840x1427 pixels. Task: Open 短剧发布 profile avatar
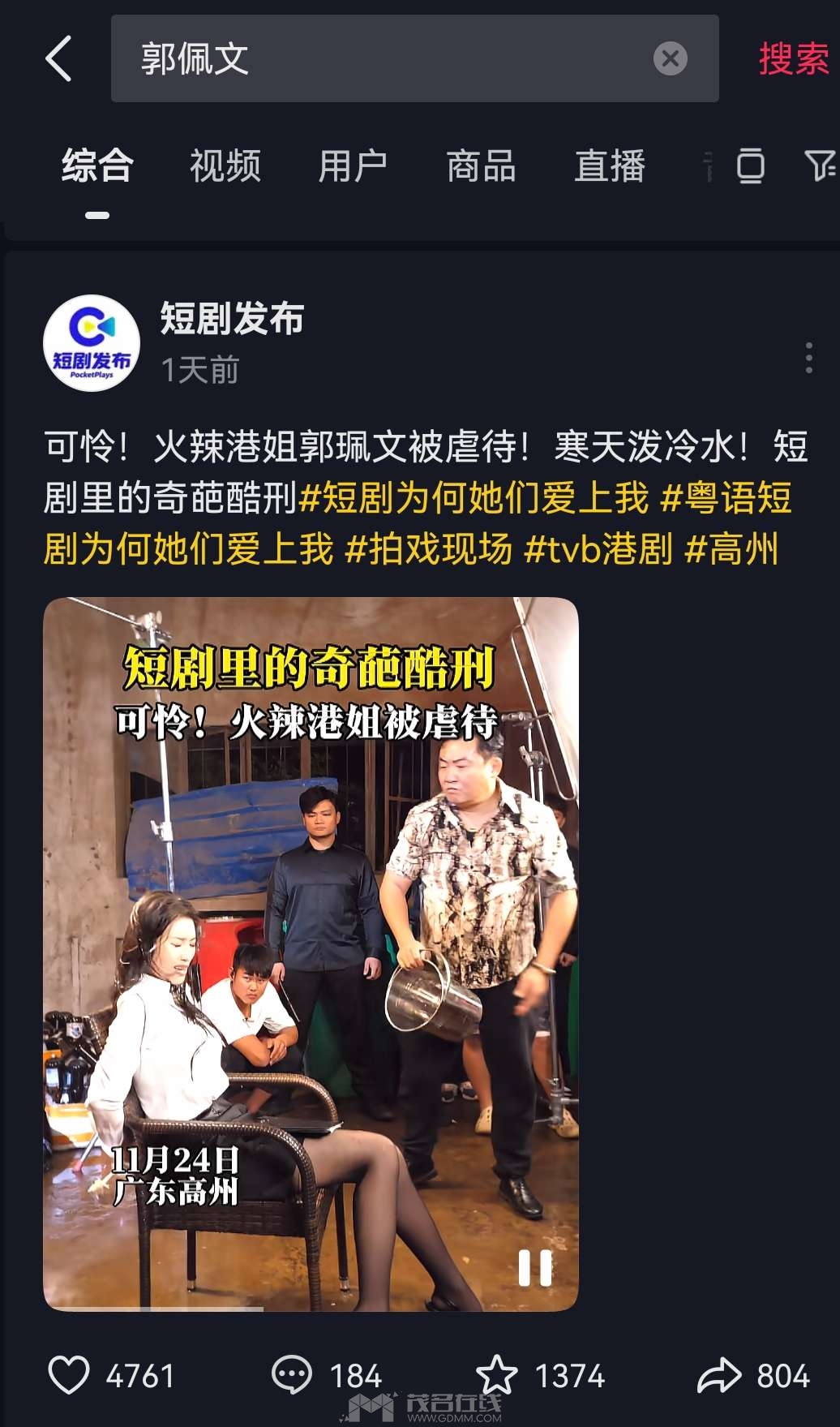pyautogui.click(x=92, y=343)
